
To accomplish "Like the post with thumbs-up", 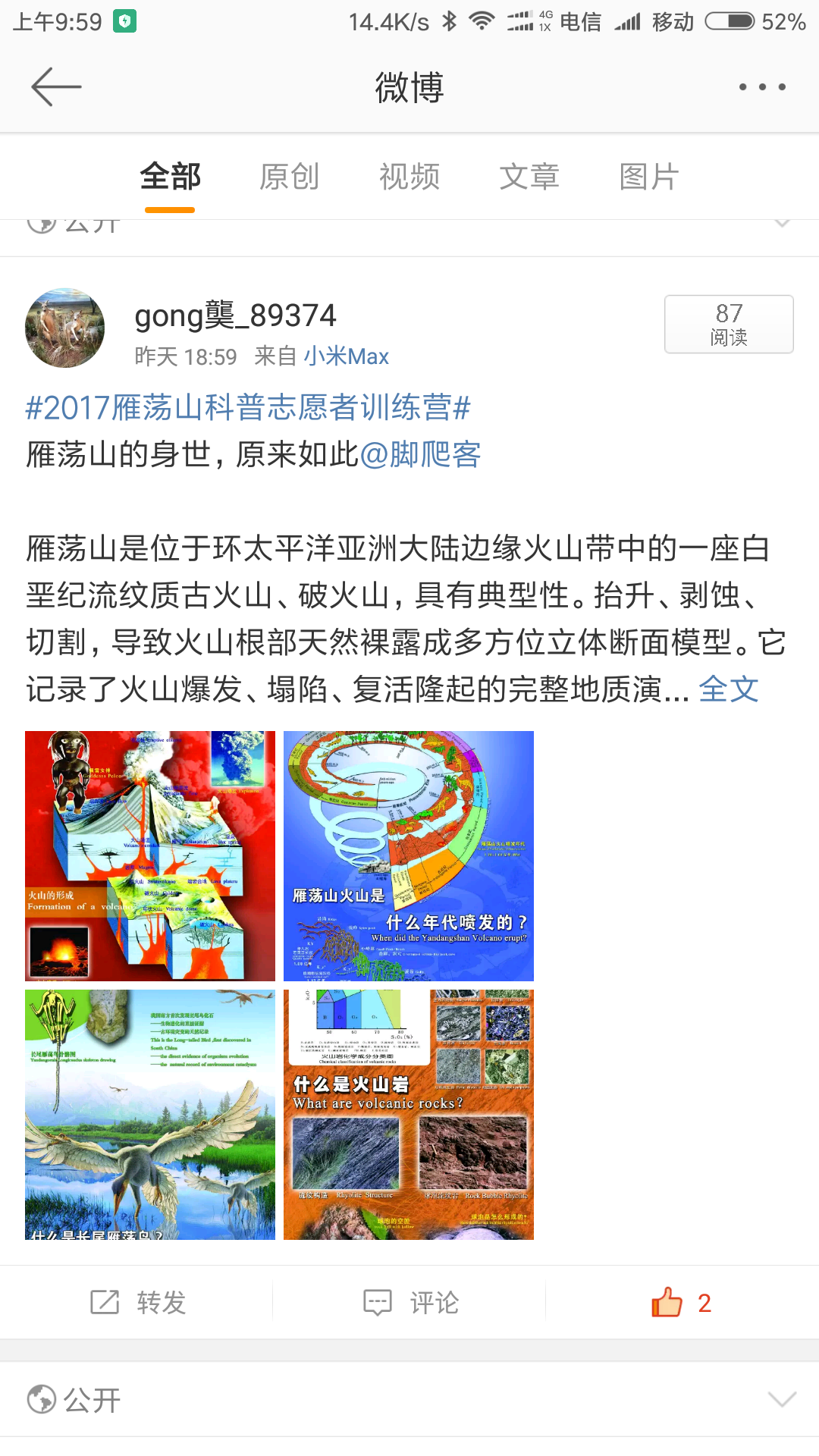I will [x=680, y=1303].
